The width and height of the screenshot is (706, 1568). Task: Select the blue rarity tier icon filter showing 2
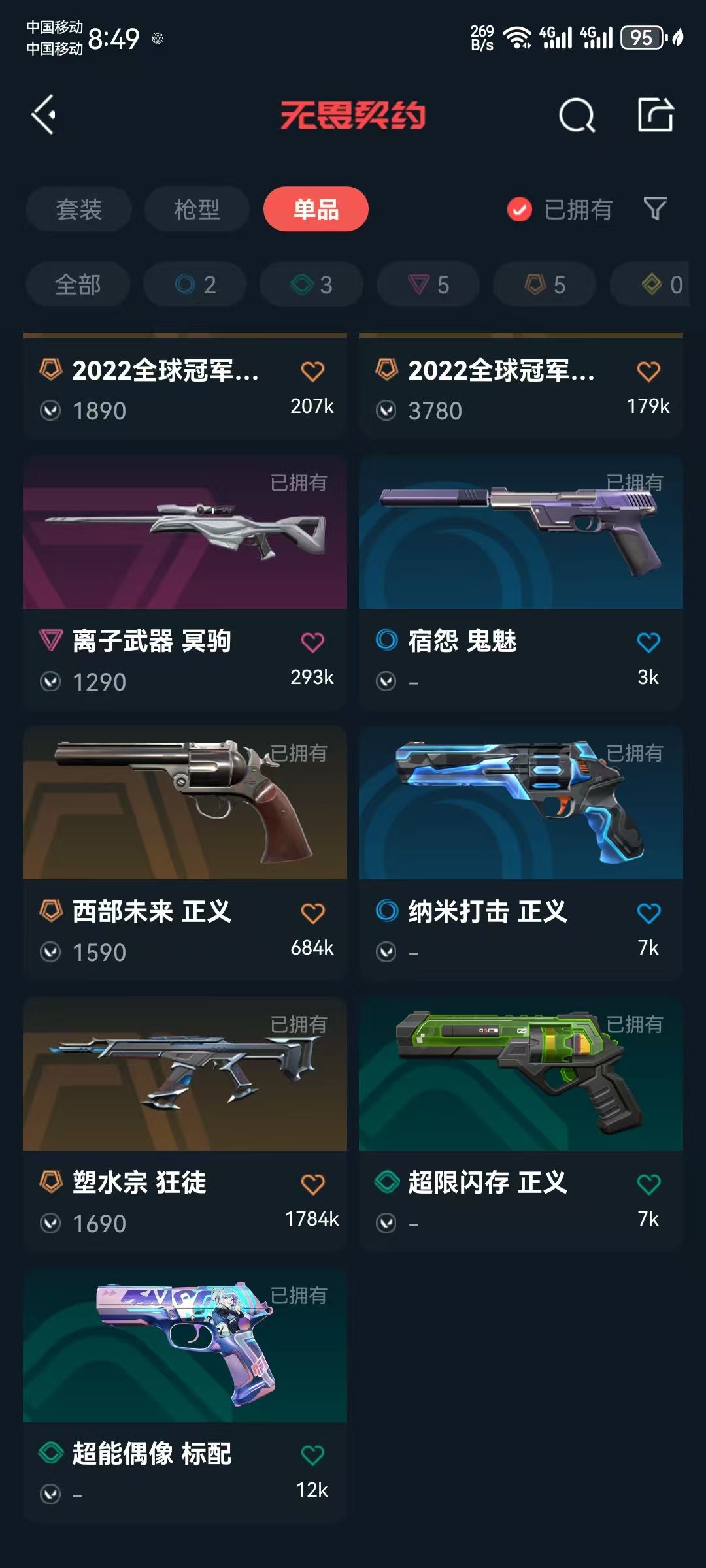click(194, 284)
